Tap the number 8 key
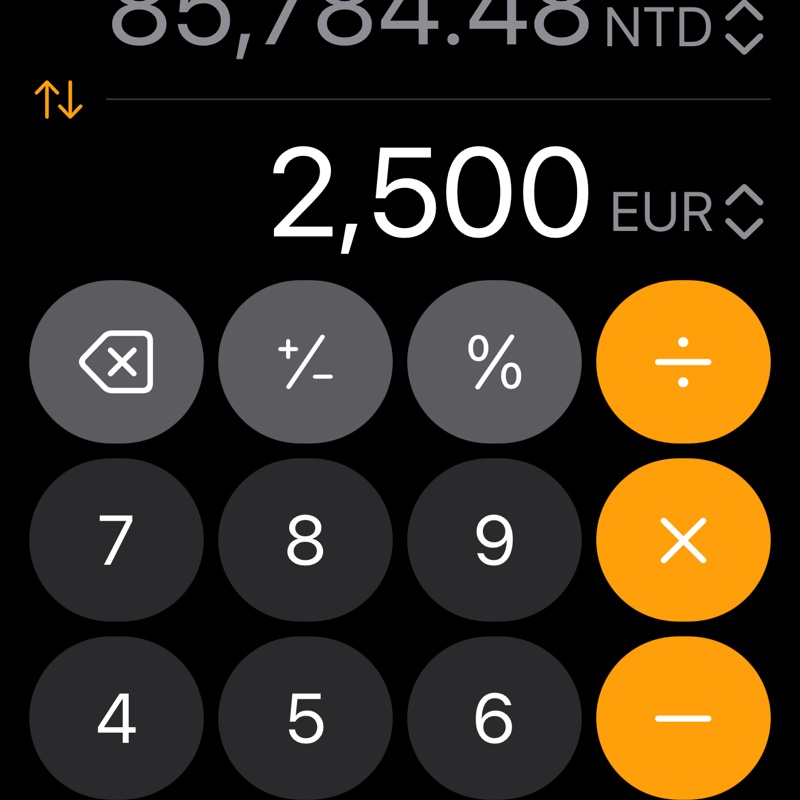The image size is (800, 800). tap(305, 540)
